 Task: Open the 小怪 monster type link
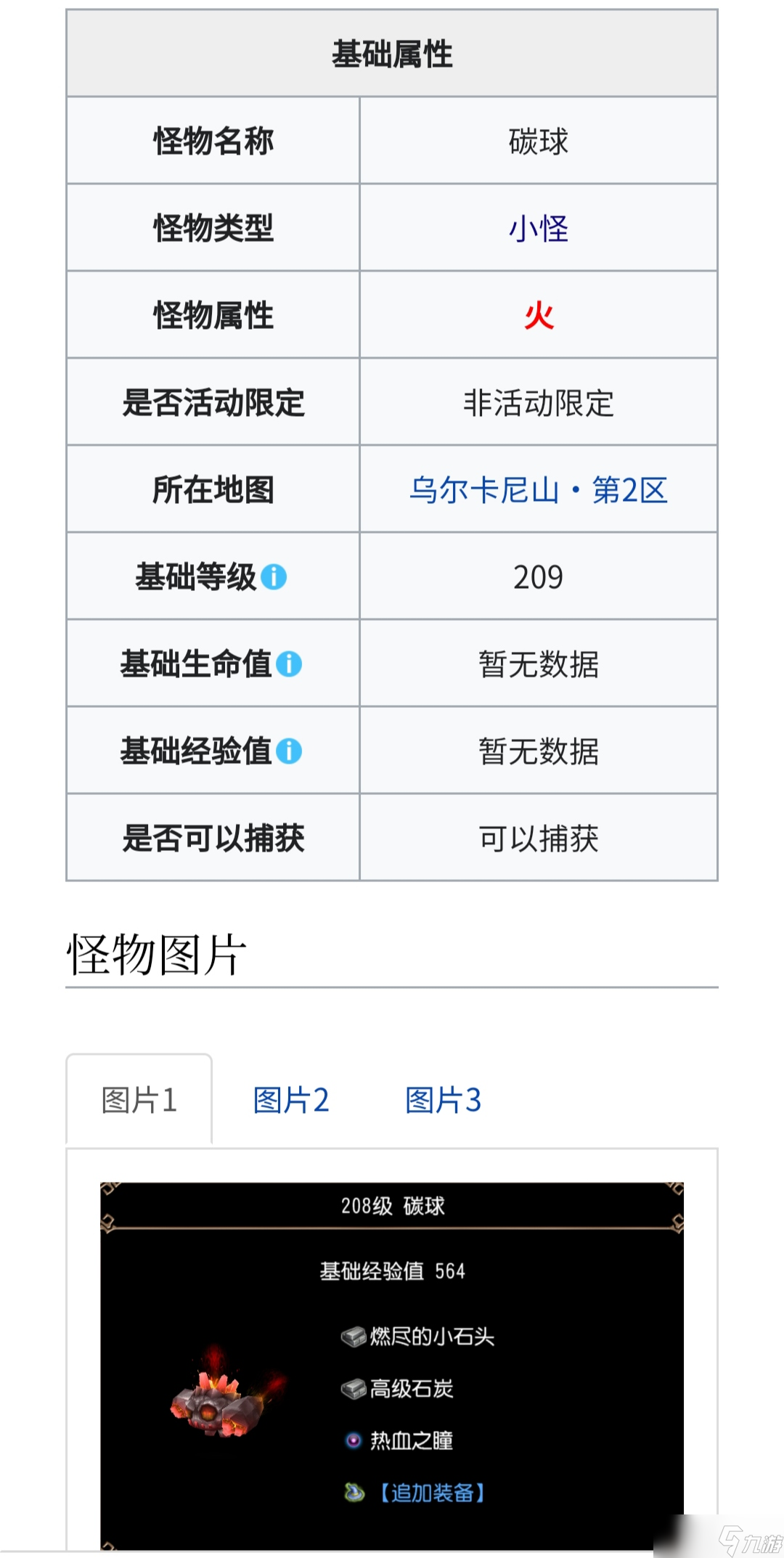point(538,229)
